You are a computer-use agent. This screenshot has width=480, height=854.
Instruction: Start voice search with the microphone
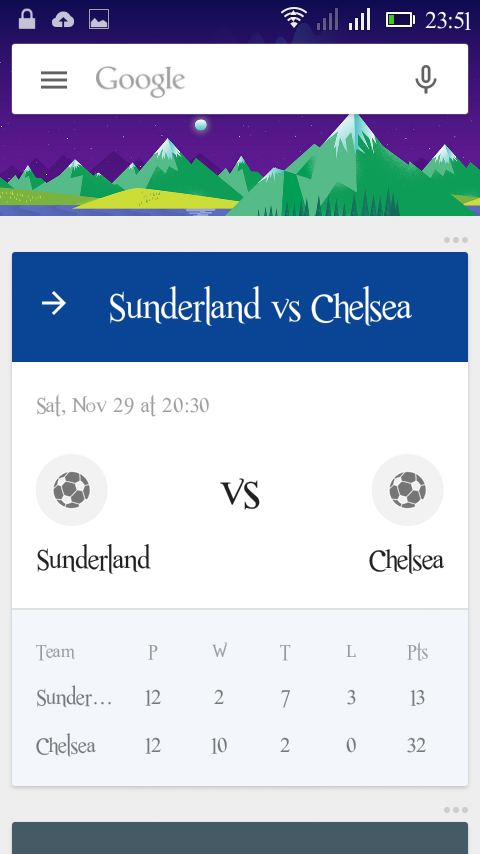pos(426,80)
